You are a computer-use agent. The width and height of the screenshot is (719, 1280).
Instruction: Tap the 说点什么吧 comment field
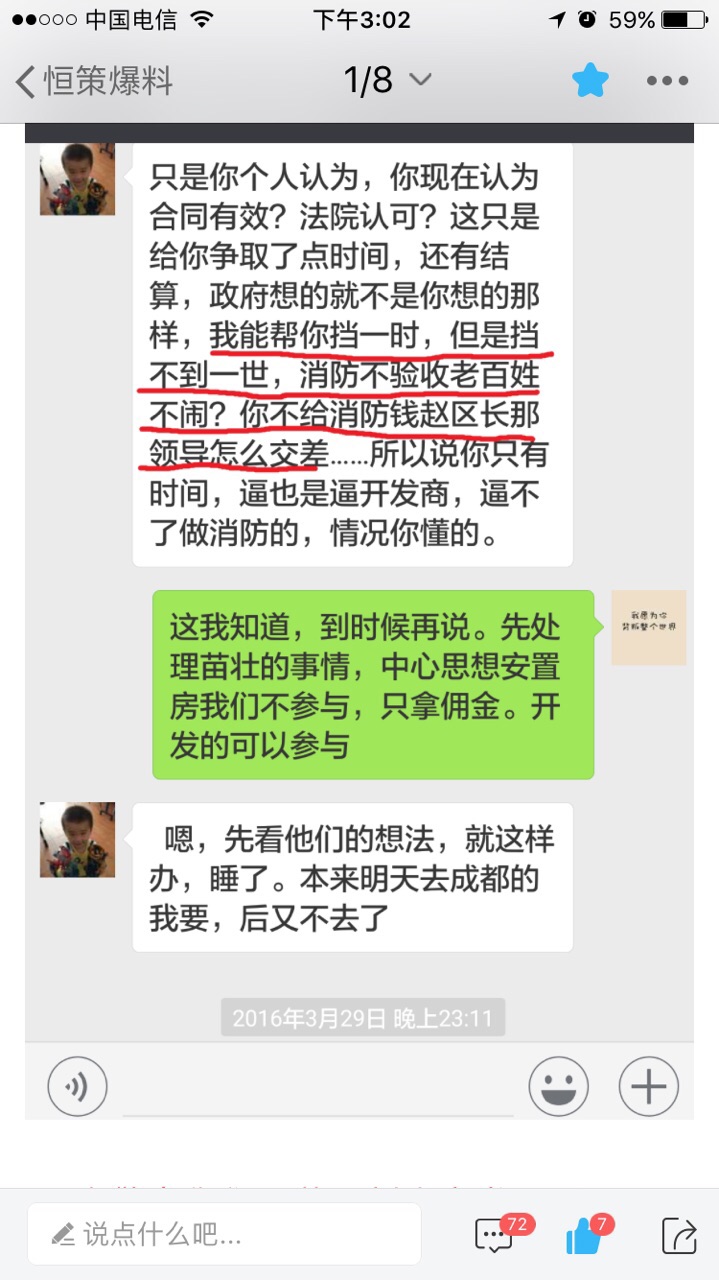tap(224, 1234)
